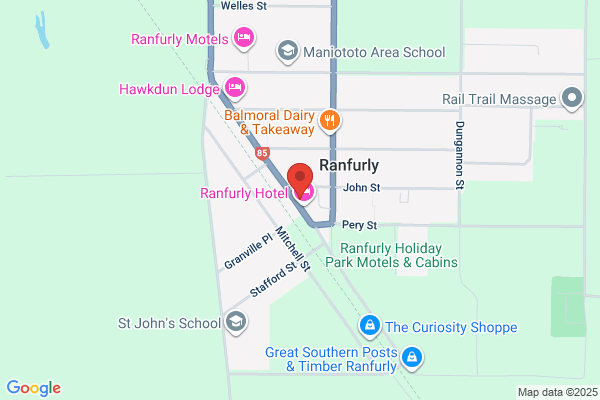Tap the Hawkdun Lodge marker
This screenshot has height=400, width=600.
click(235, 88)
